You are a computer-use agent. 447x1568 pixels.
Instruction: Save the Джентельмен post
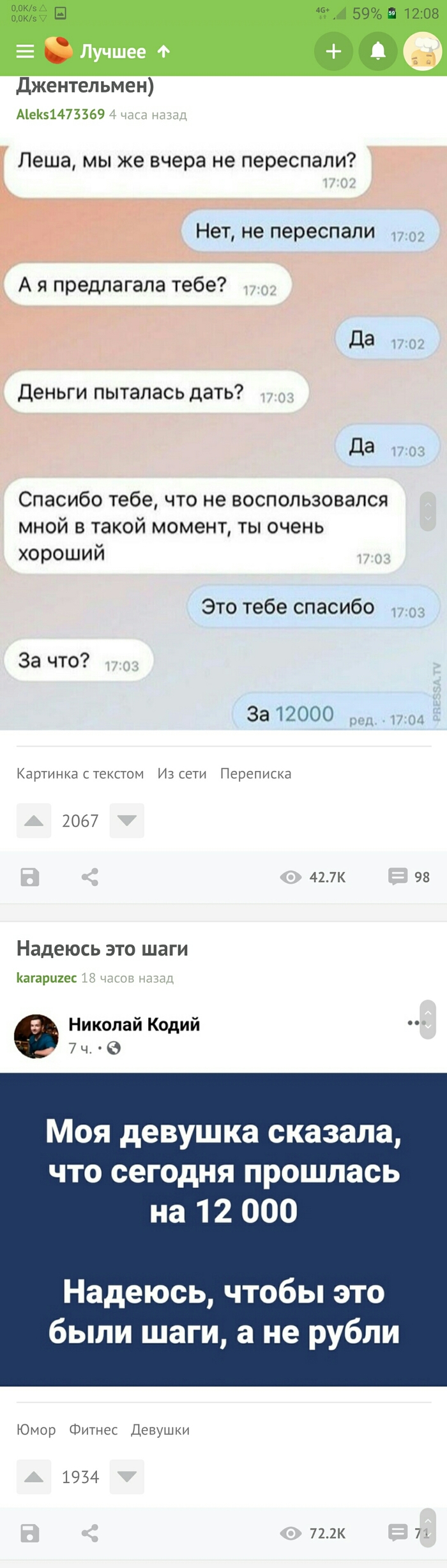click(30, 877)
